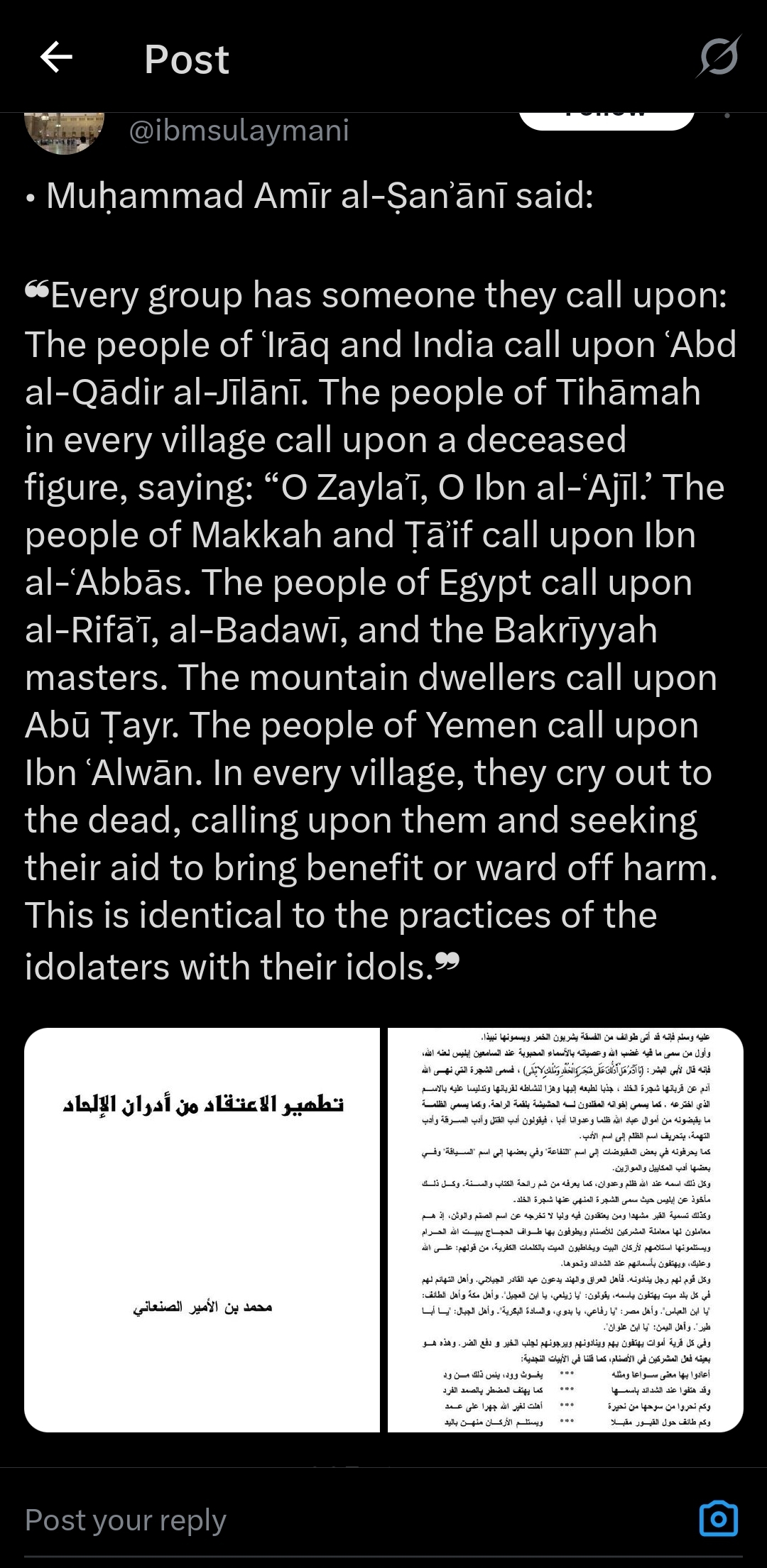Image resolution: width=767 pixels, height=1568 pixels.
Task: Attach a photo using the camera icon
Action: (718, 1519)
